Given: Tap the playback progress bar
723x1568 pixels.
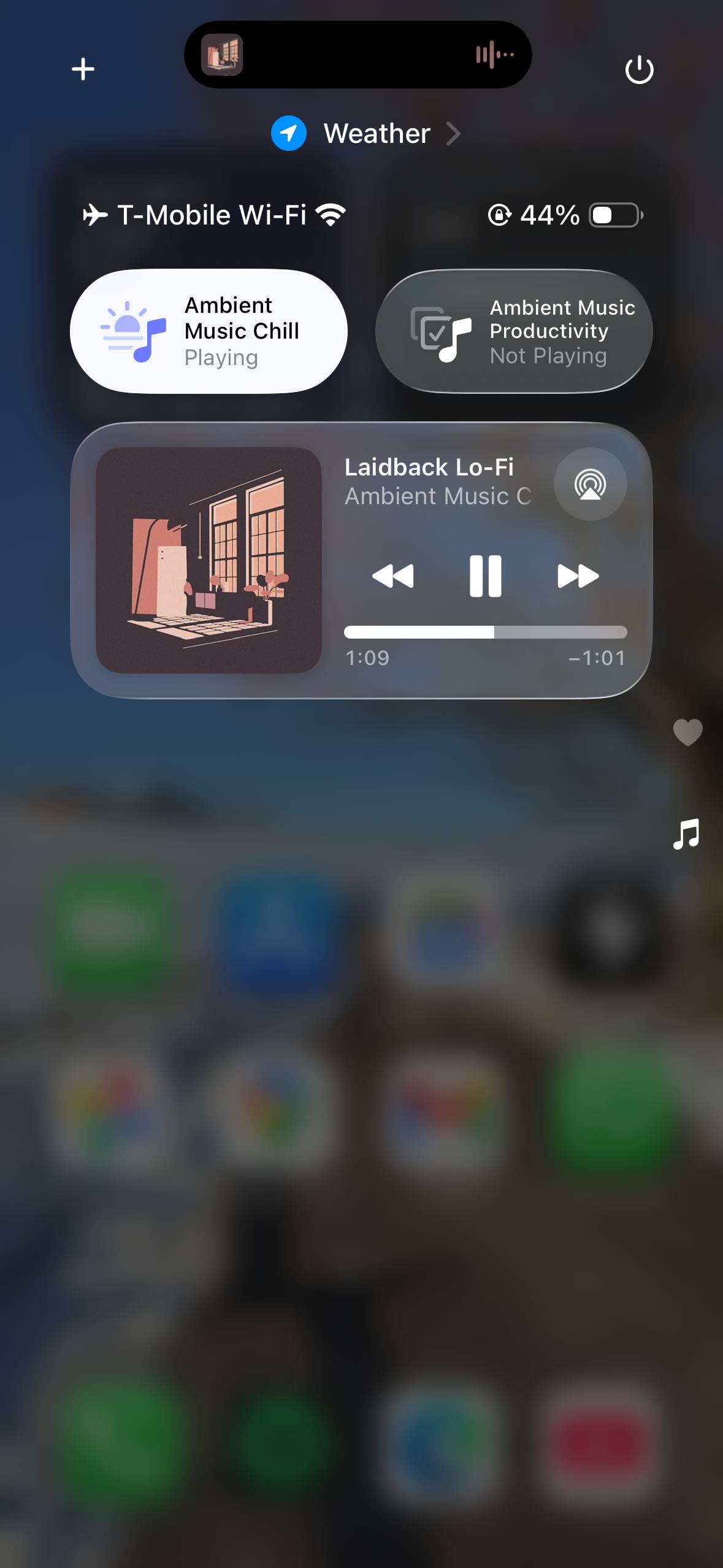Looking at the screenshot, I should (485, 632).
